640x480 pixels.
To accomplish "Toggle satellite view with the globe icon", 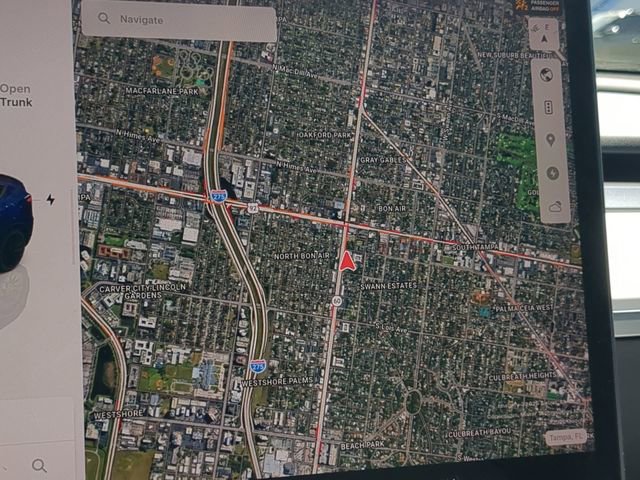I will [546, 74].
